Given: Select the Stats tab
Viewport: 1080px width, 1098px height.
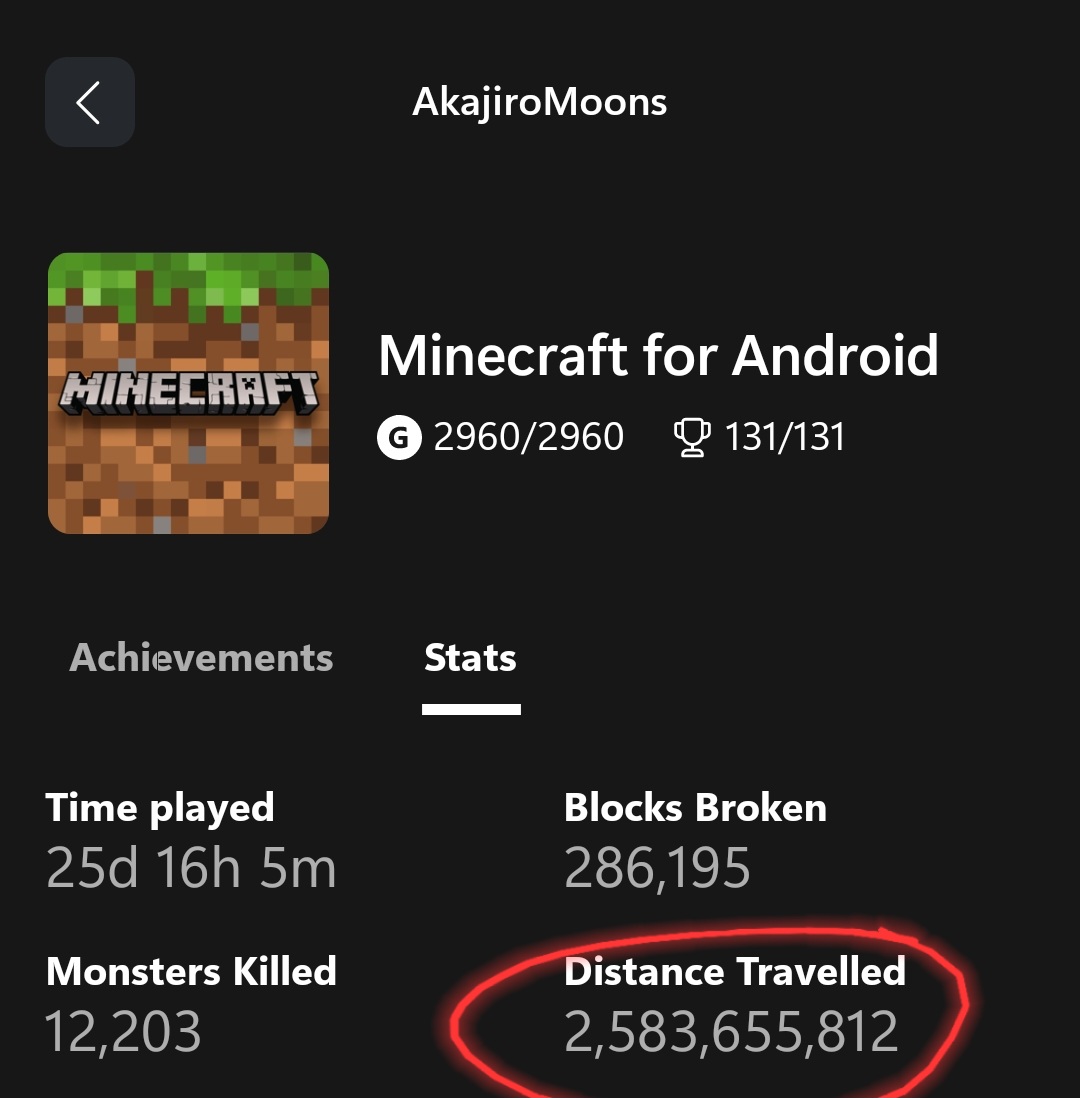Looking at the screenshot, I should click(x=470, y=658).
